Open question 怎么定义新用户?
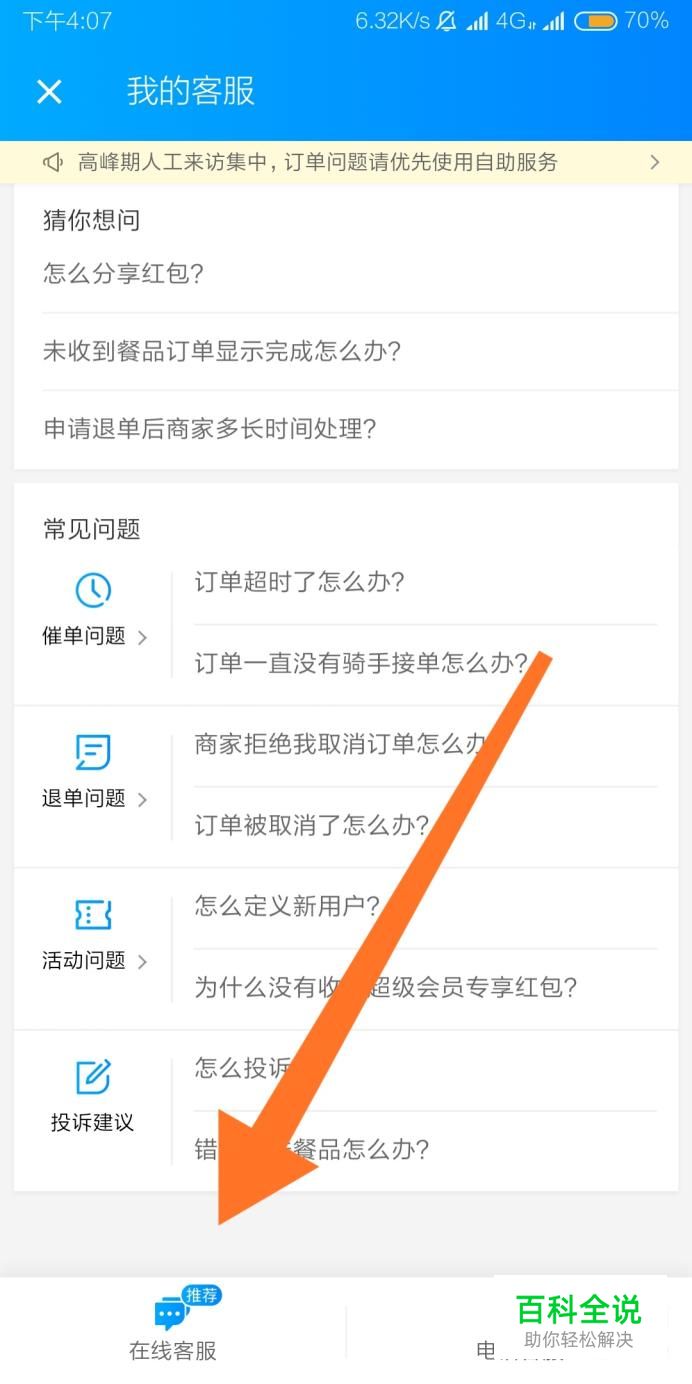Viewport: 692px width, 1384px height. pos(425,907)
